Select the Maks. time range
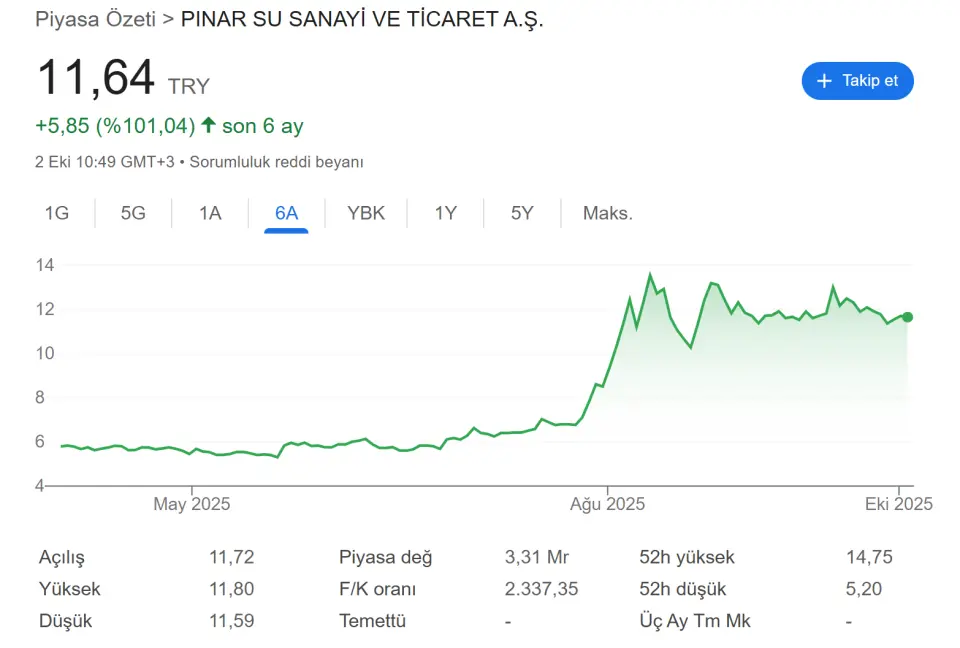Viewport: 960px width, 648px height. point(608,213)
